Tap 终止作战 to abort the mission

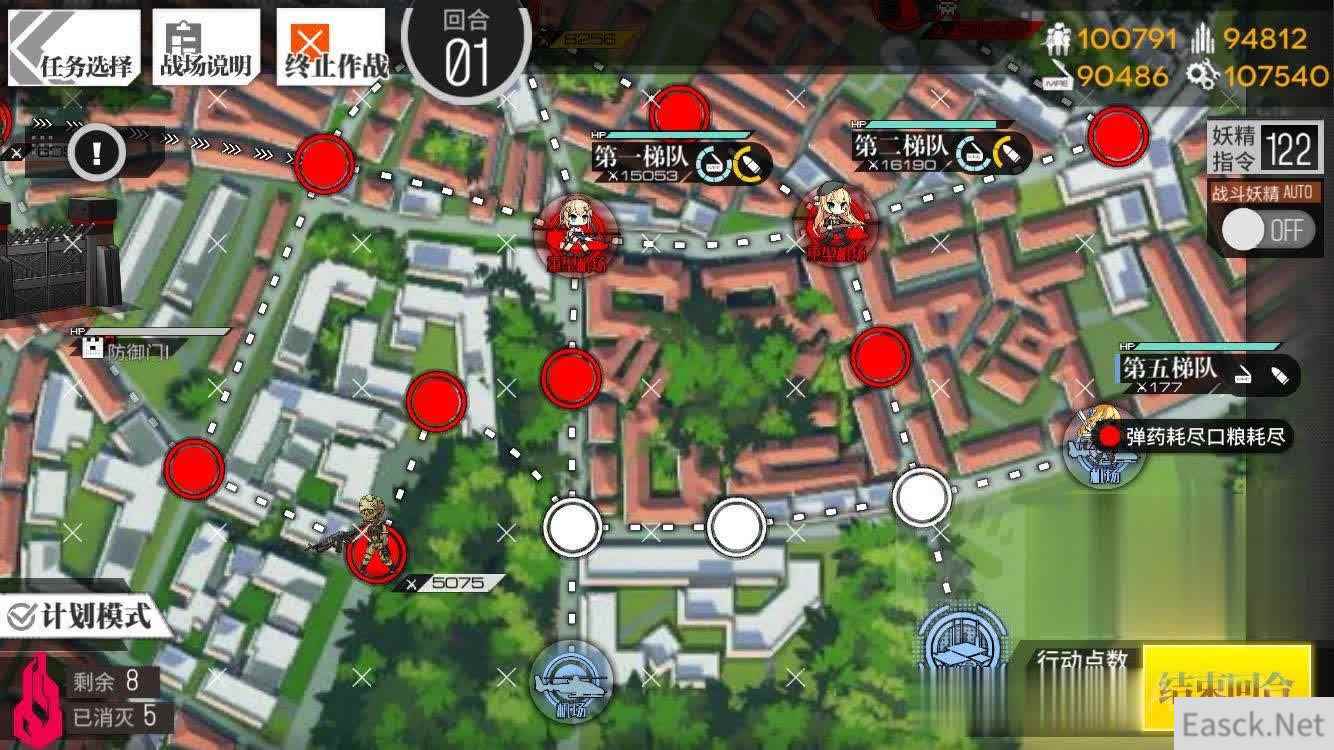pyautogui.click(x=333, y=45)
